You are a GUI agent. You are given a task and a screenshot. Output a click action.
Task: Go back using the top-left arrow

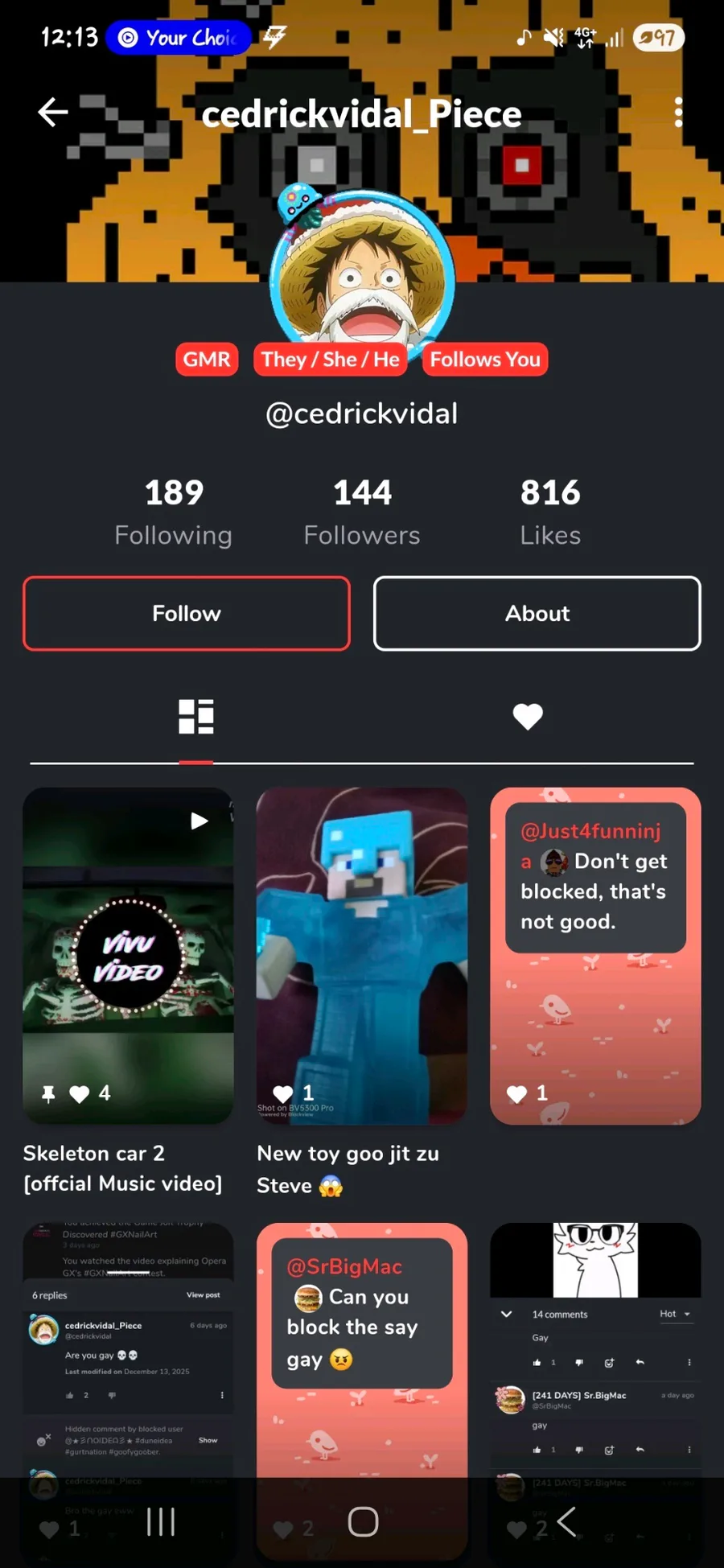pos(53,113)
